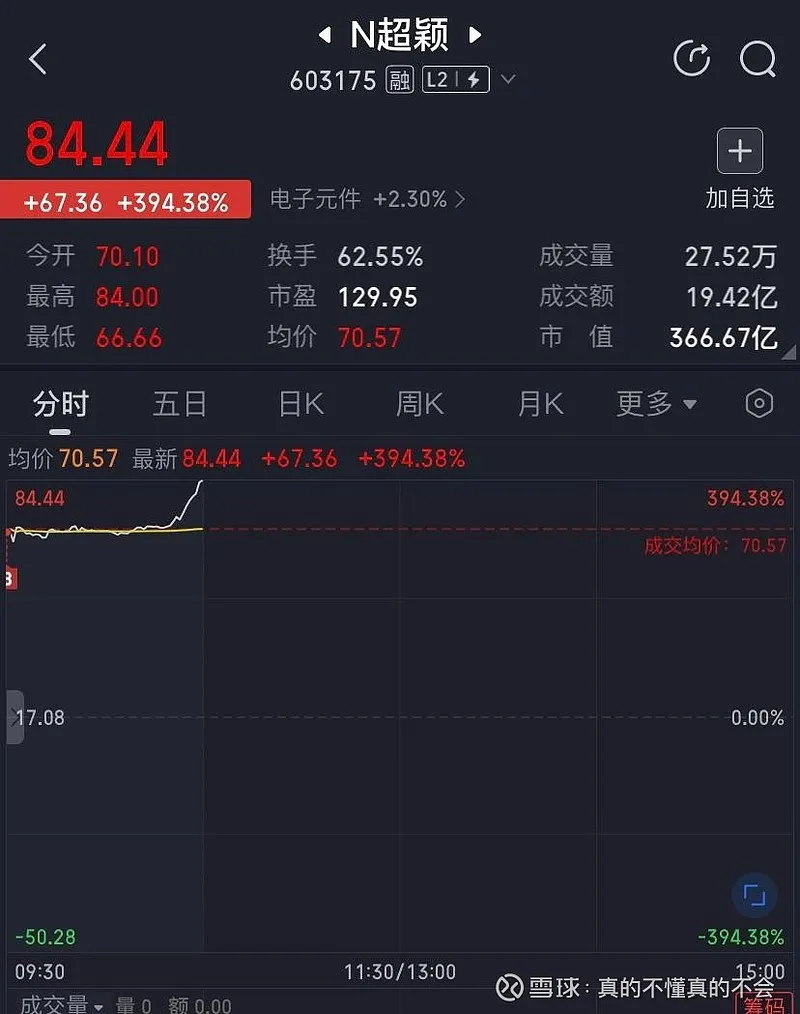Open the 电子元件 sector link
Viewport: 800px width, 1014px height.
367,199
